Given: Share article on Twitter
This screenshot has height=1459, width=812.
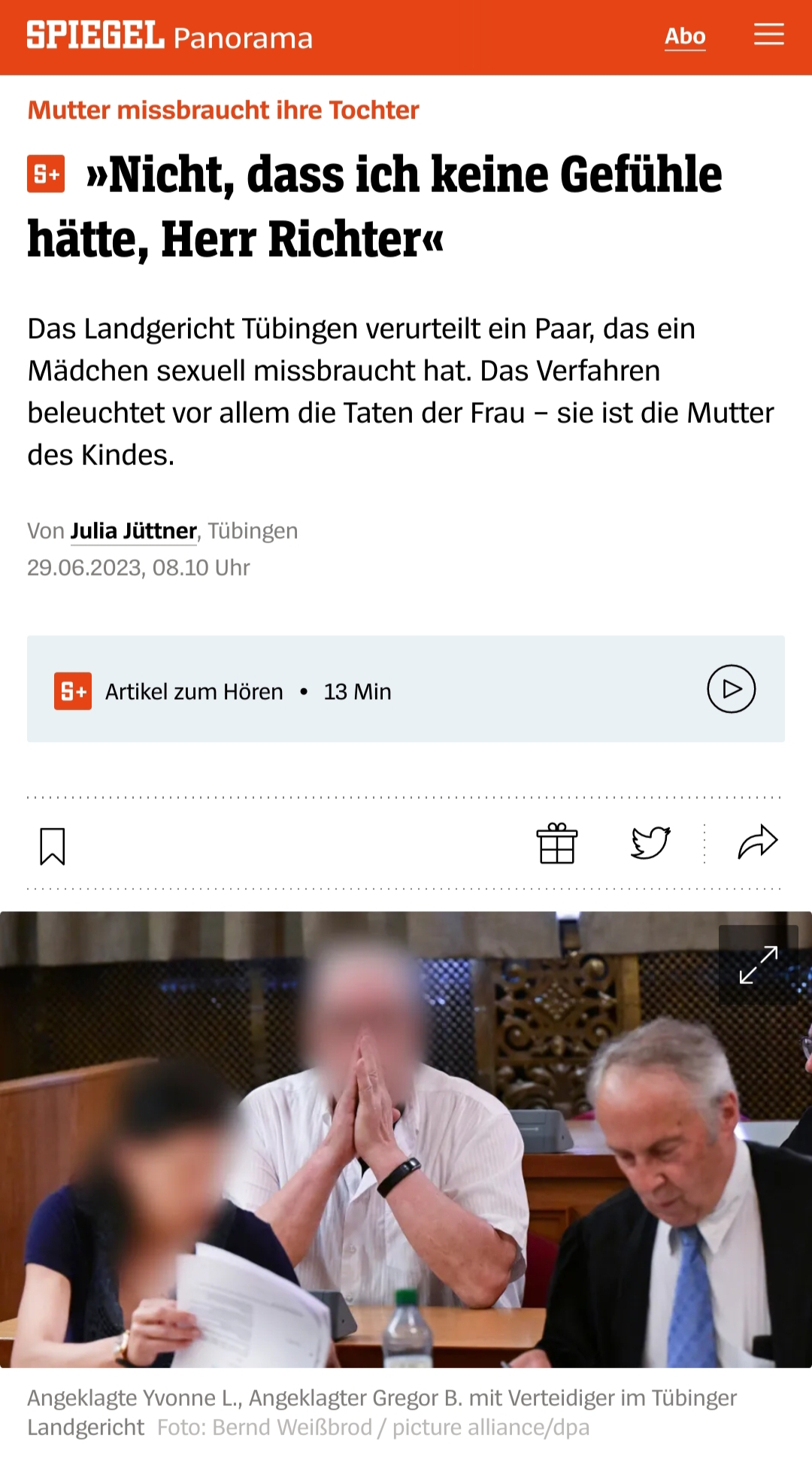Looking at the screenshot, I should (x=650, y=843).
